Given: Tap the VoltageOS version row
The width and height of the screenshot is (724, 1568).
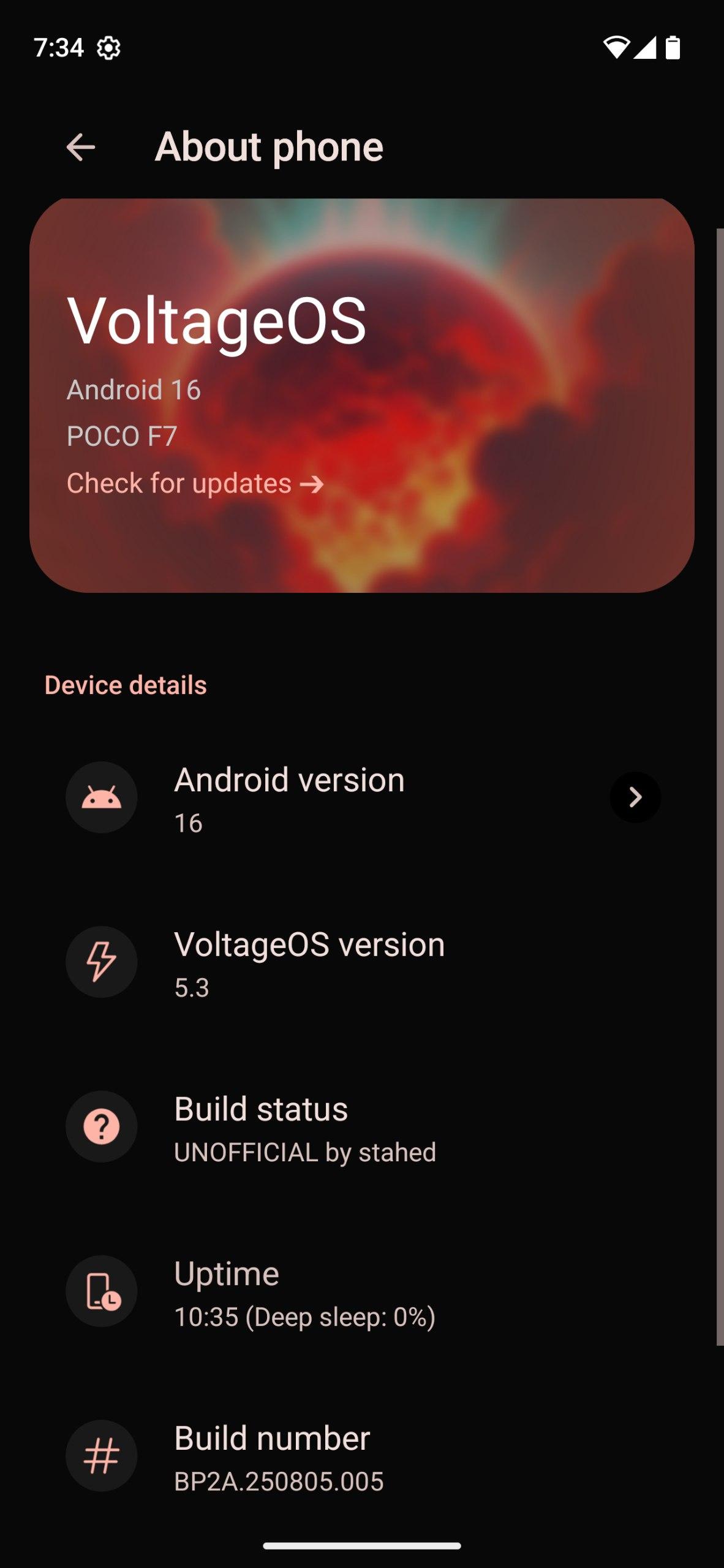Looking at the screenshot, I should point(361,962).
